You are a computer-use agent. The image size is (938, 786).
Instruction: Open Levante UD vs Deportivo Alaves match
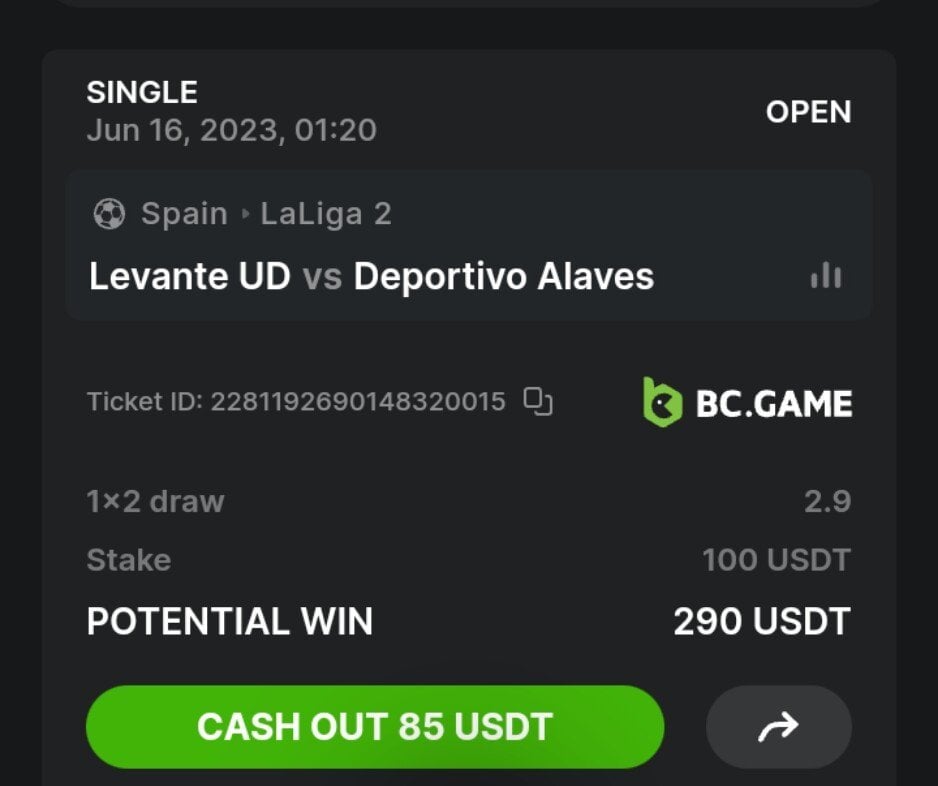coord(371,276)
